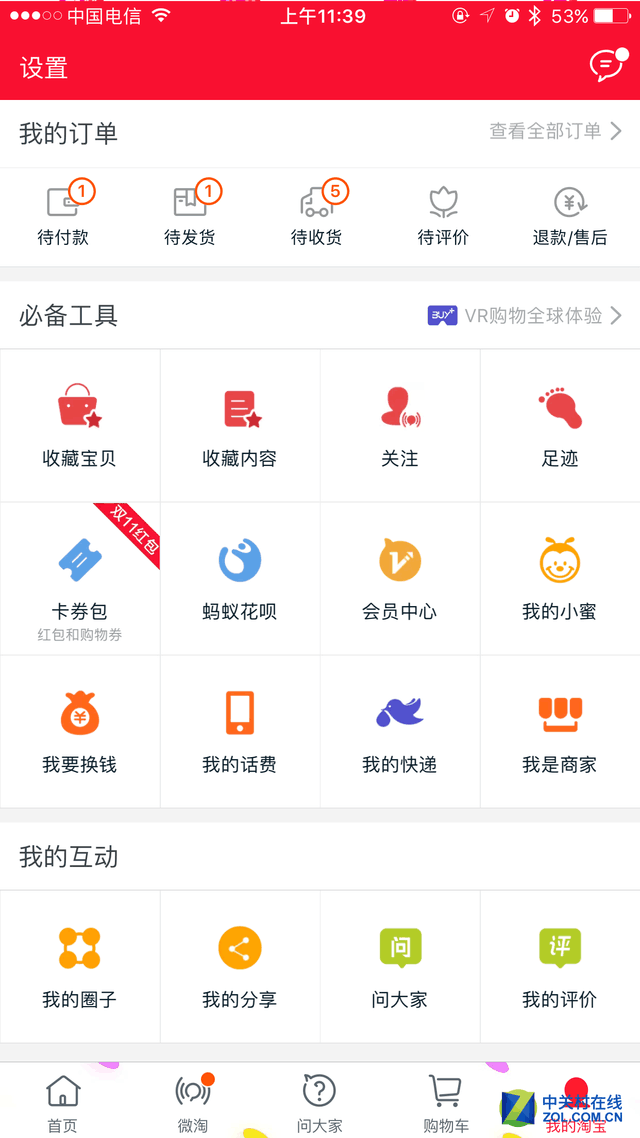Open VR购物全球体验 link

click(524, 316)
